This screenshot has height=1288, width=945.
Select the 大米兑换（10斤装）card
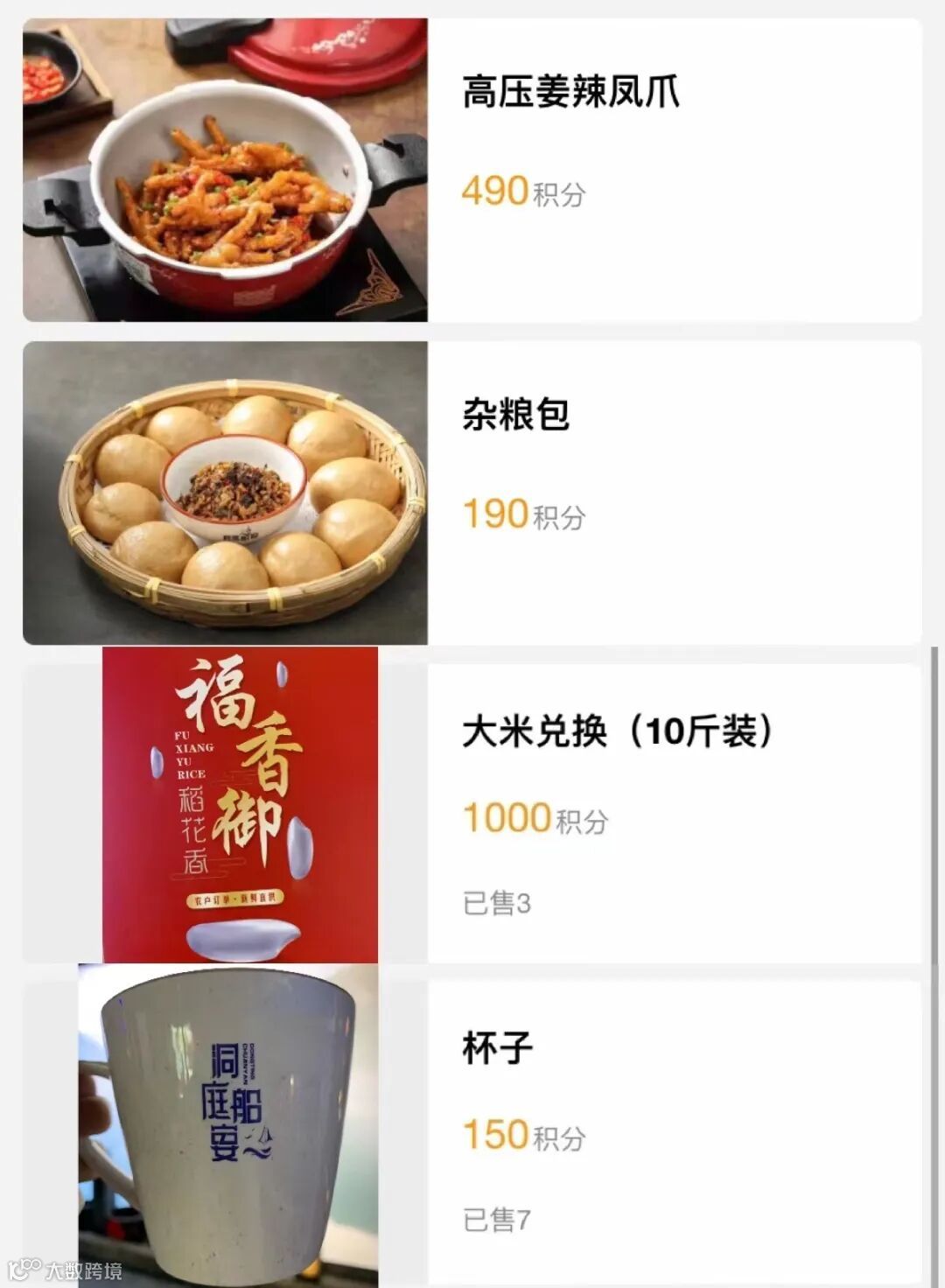tap(617, 731)
